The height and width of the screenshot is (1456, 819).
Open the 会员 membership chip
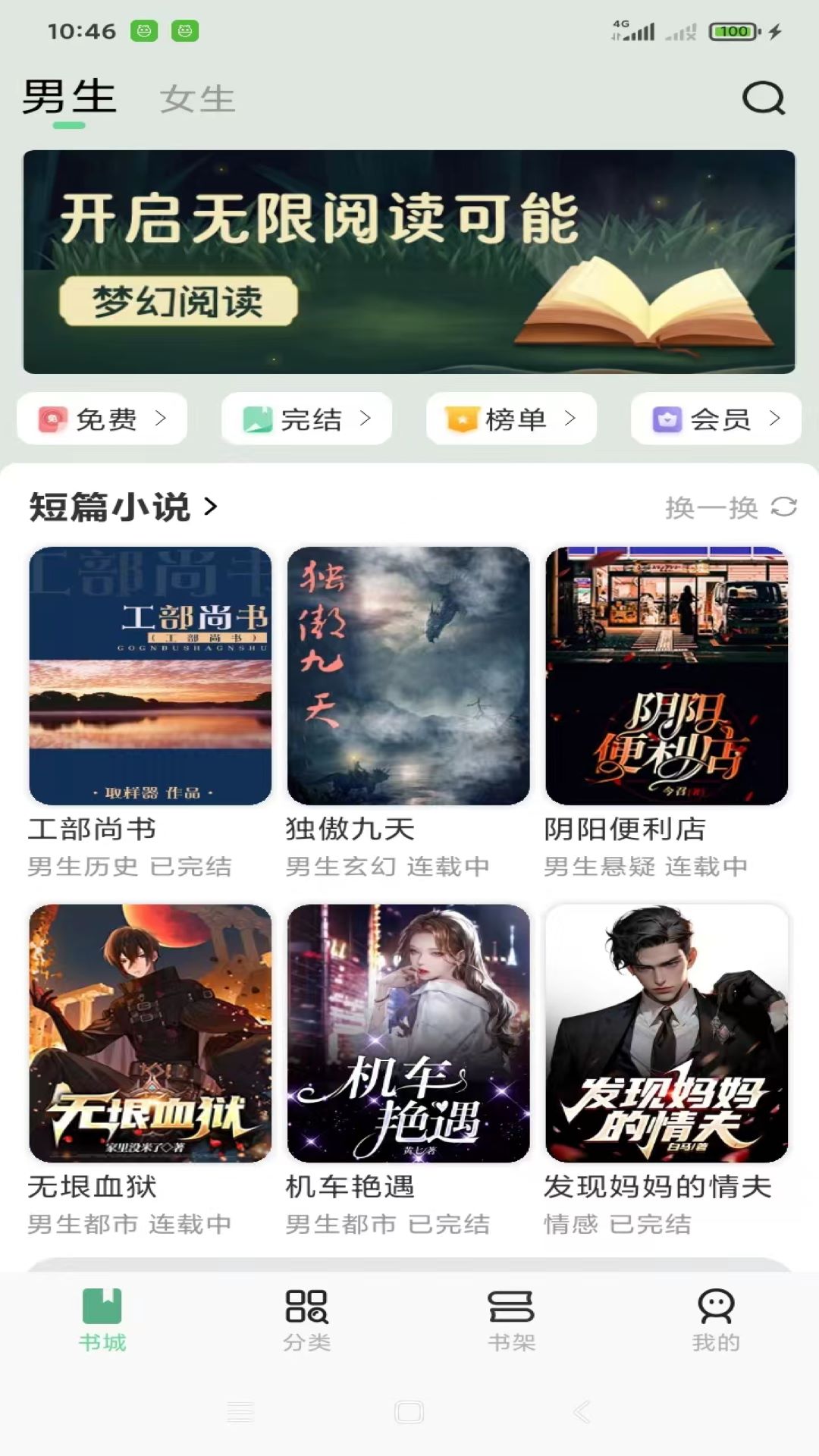(x=716, y=419)
